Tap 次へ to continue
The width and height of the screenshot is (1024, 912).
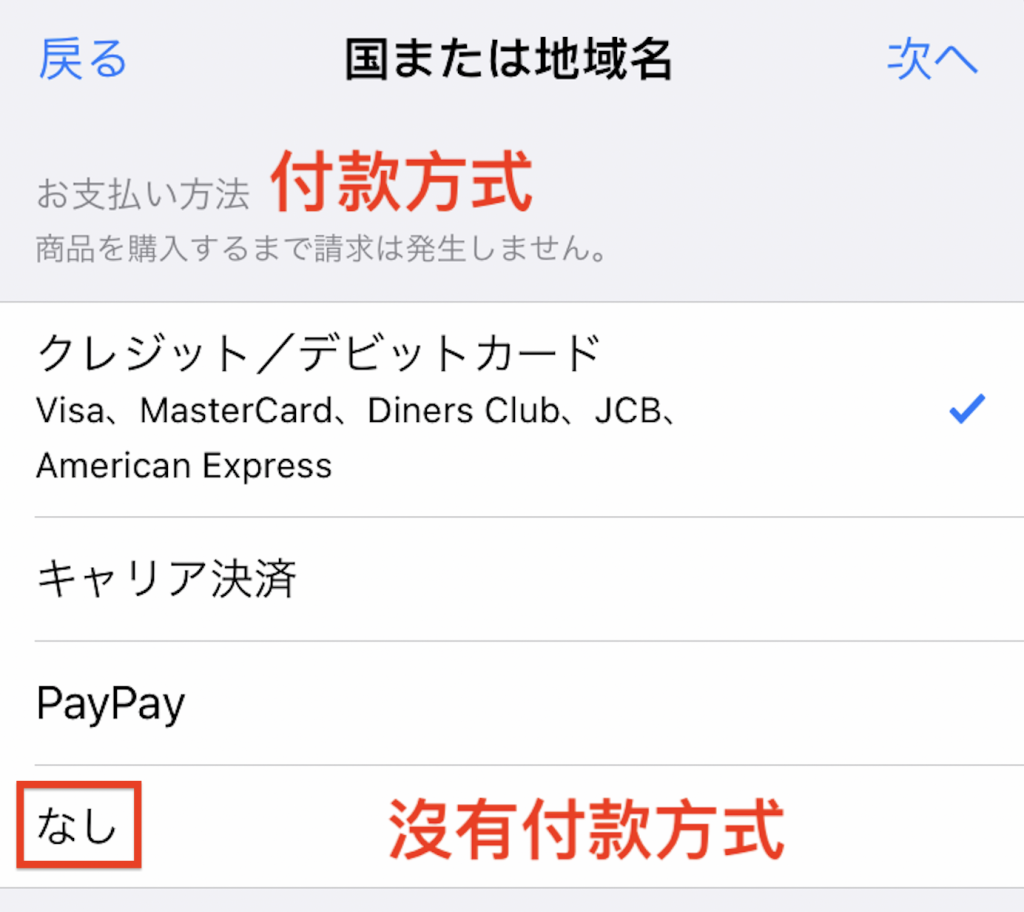tap(931, 60)
